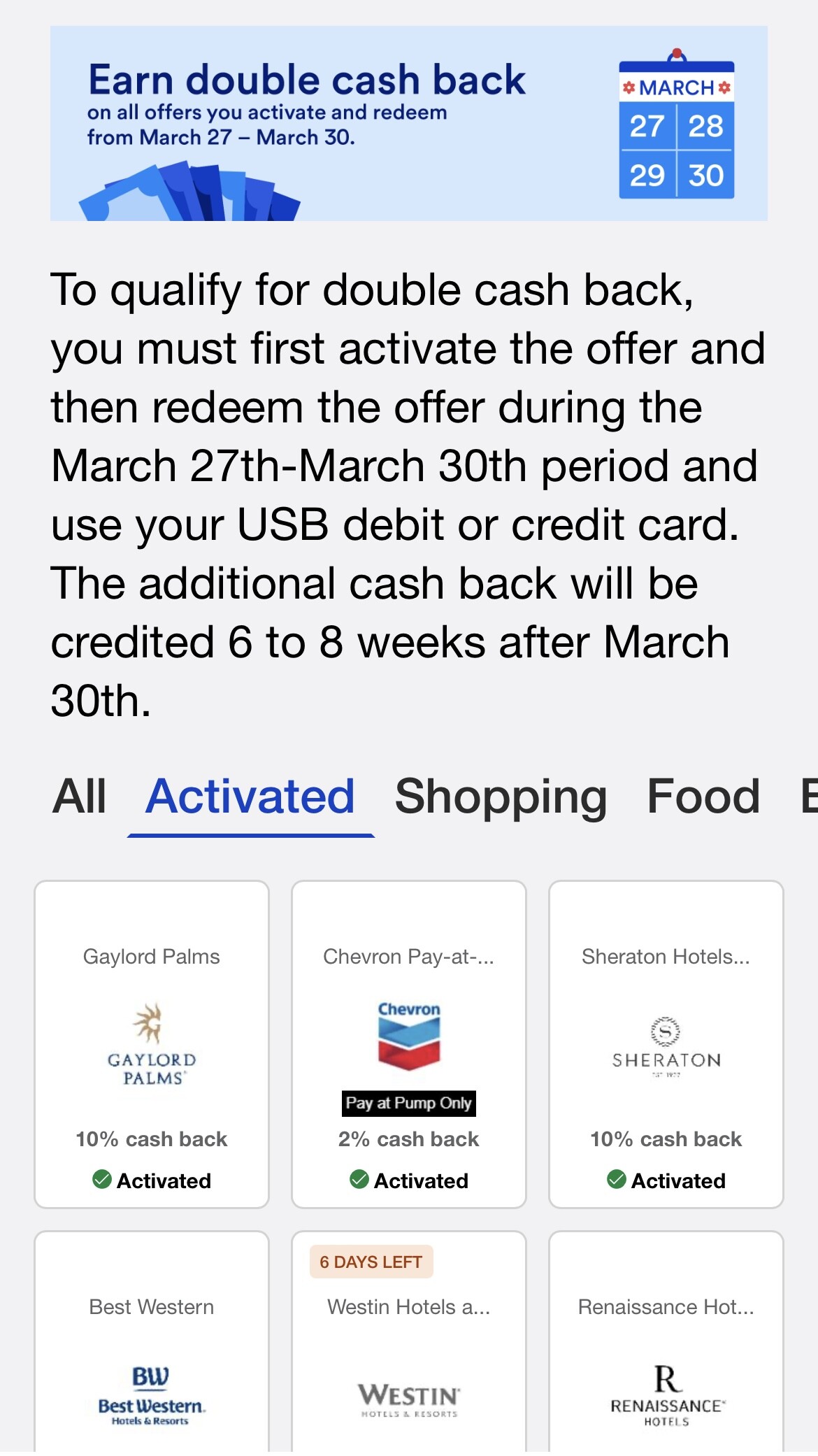Open the Gaylord Palms offer card
The width and height of the screenshot is (818, 1456).
[x=152, y=1043]
